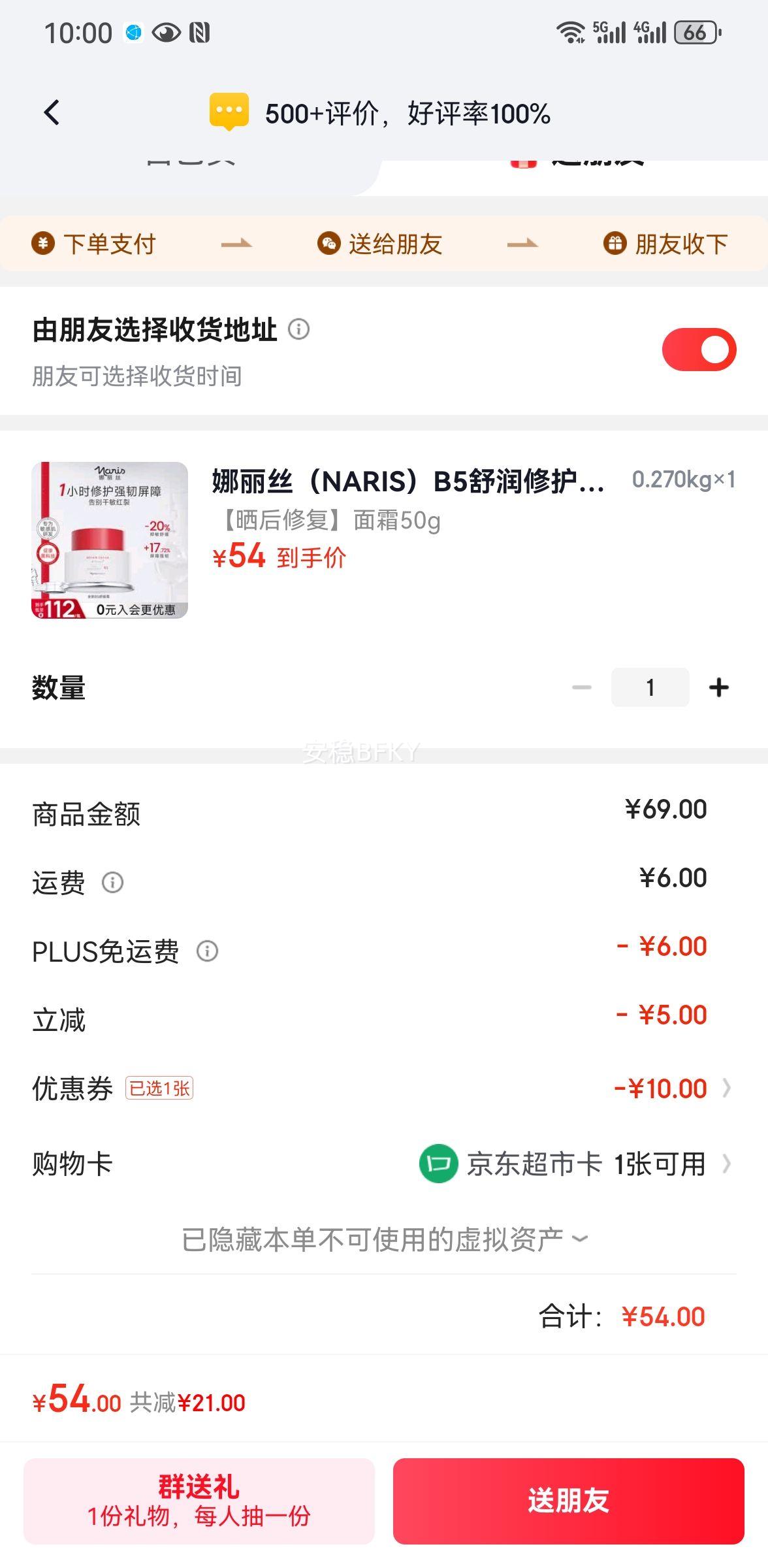Tap the back arrow at top left

52,112
